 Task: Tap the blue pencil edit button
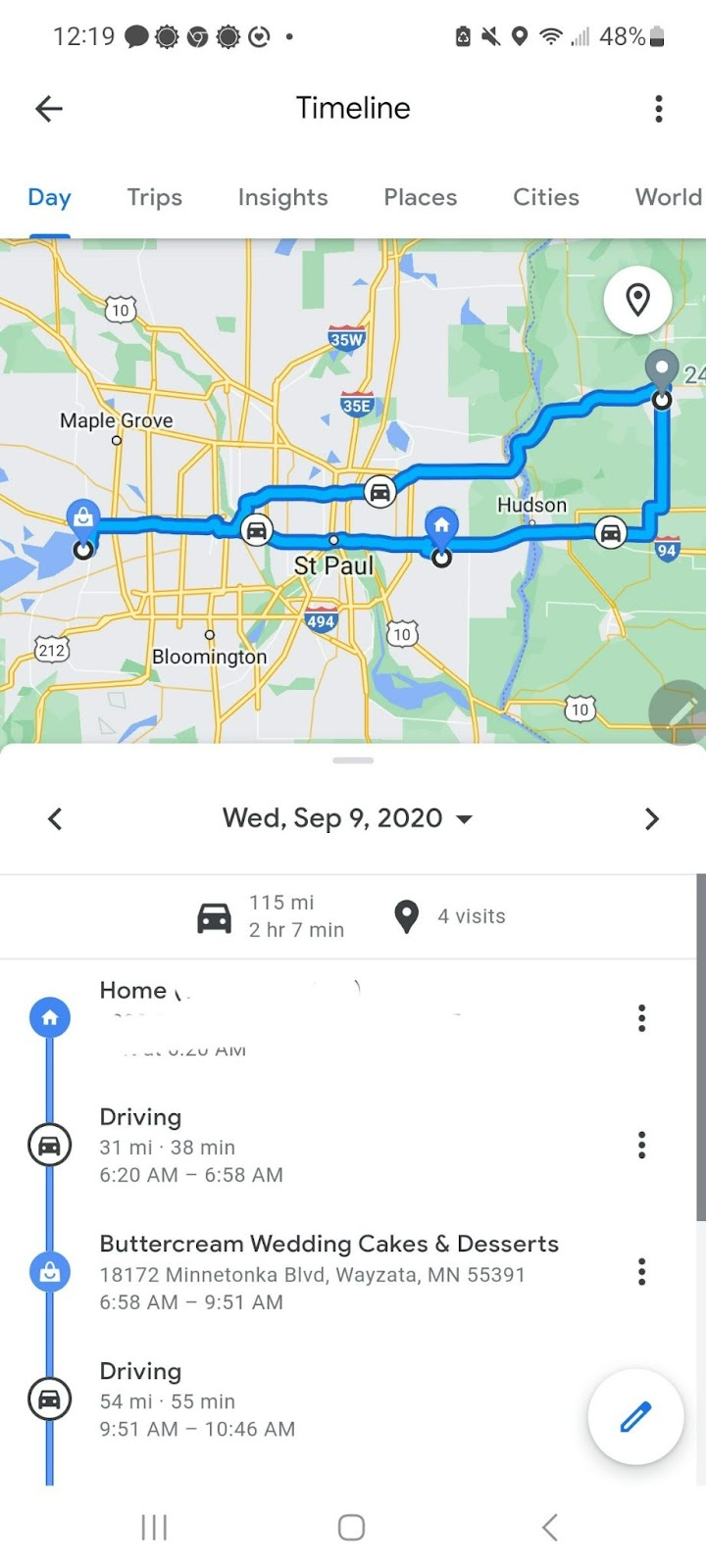[635, 1416]
